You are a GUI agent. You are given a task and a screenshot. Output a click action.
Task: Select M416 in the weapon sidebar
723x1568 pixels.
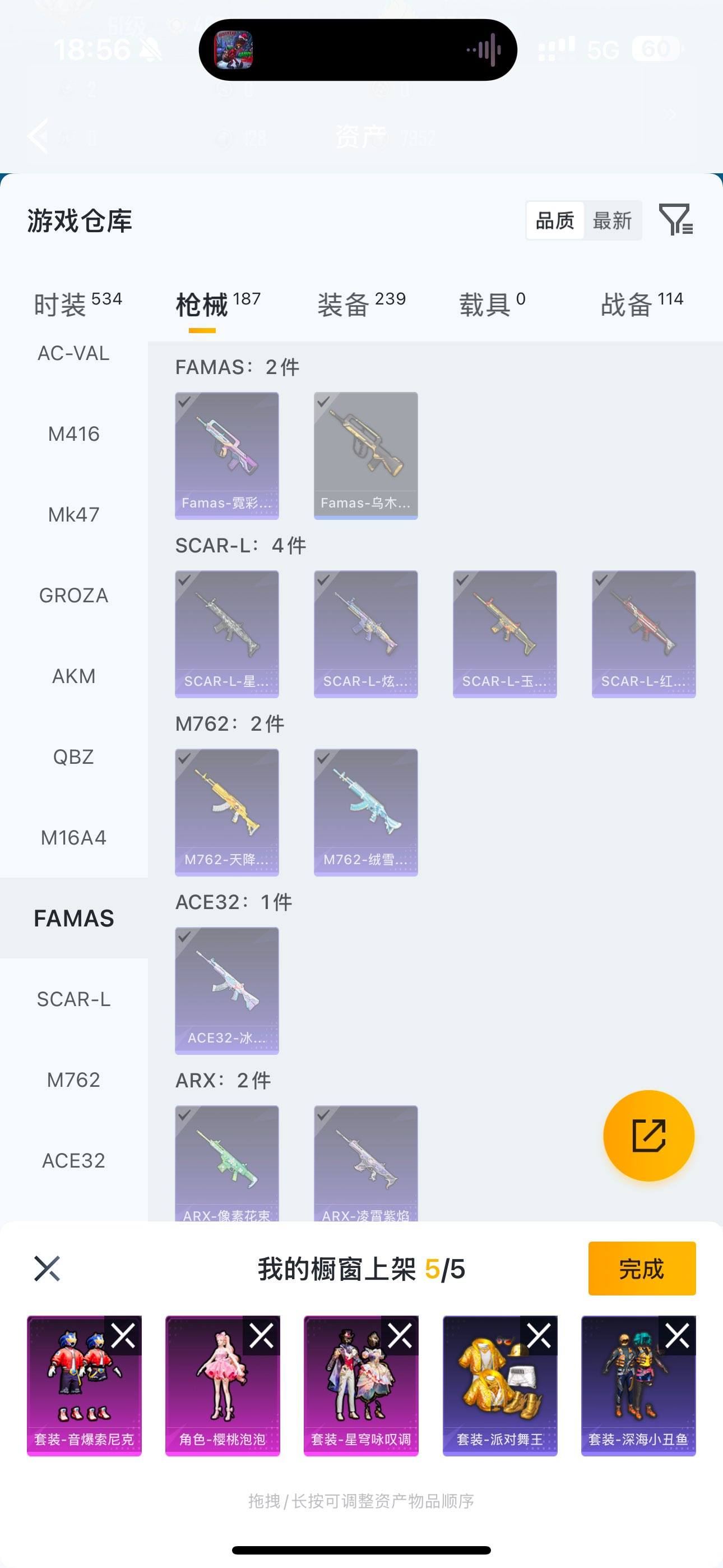[x=73, y=434]
